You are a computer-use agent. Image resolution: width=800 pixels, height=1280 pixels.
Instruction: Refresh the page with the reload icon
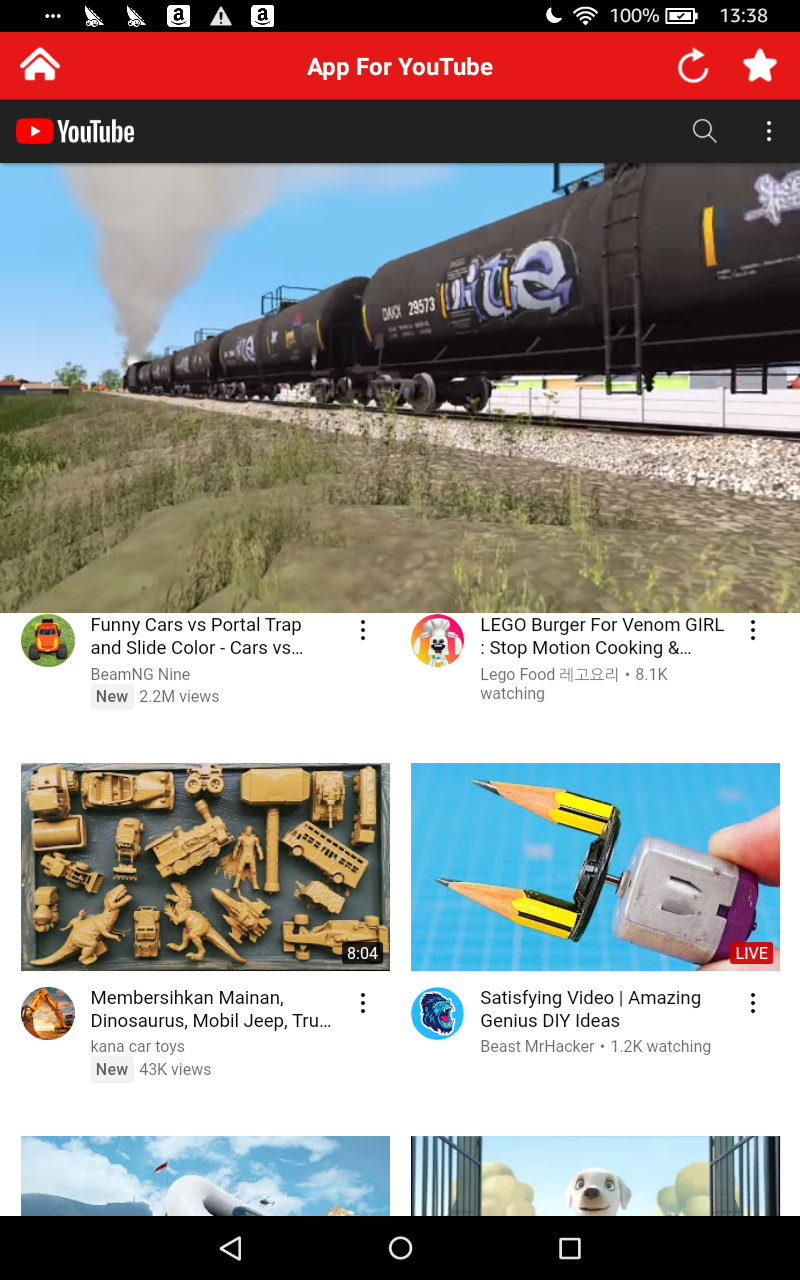coord(692,65)
